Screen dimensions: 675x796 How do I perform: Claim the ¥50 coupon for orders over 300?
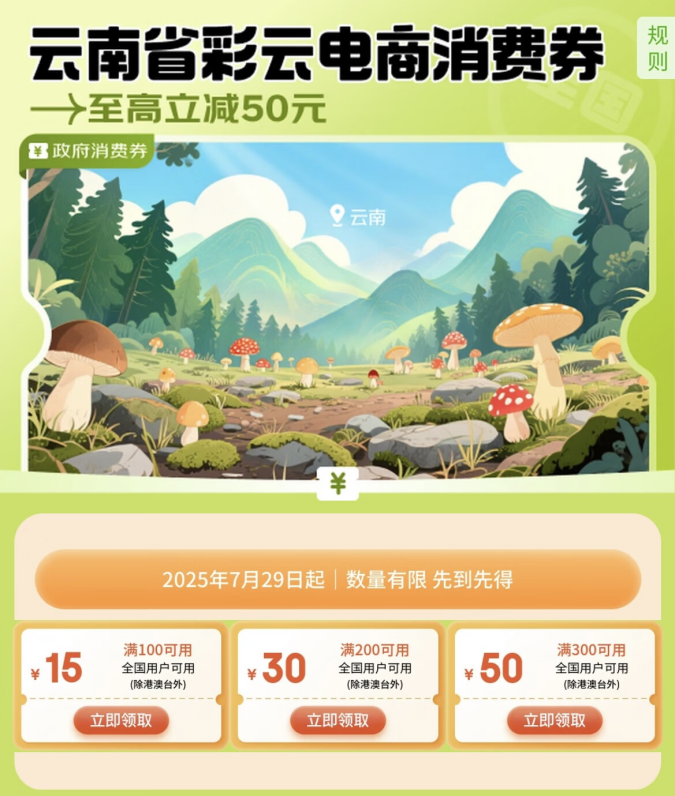click(x=554, y=720)
